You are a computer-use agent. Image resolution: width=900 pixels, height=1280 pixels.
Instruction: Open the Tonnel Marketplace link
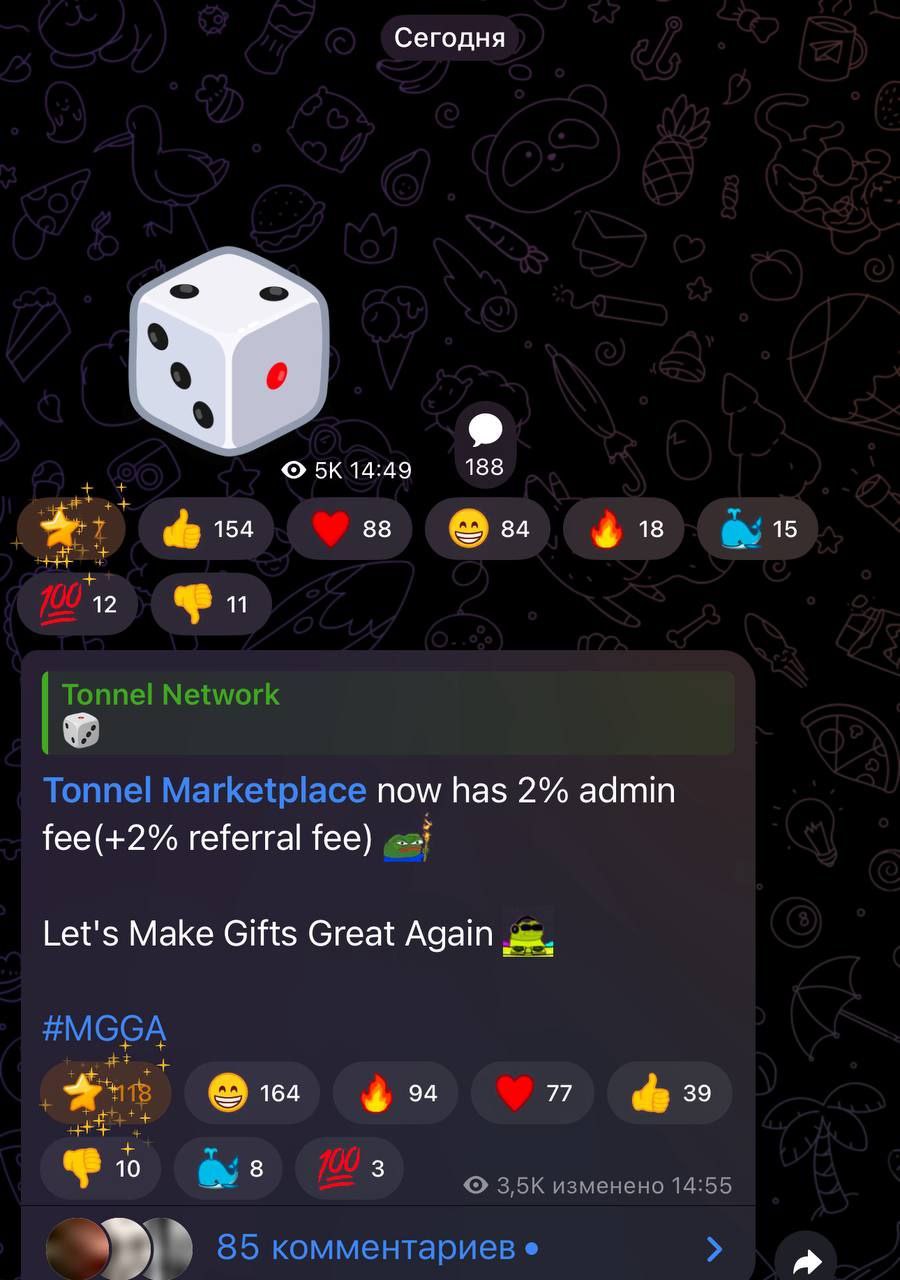pyautogui.click(x=205, y=791)
